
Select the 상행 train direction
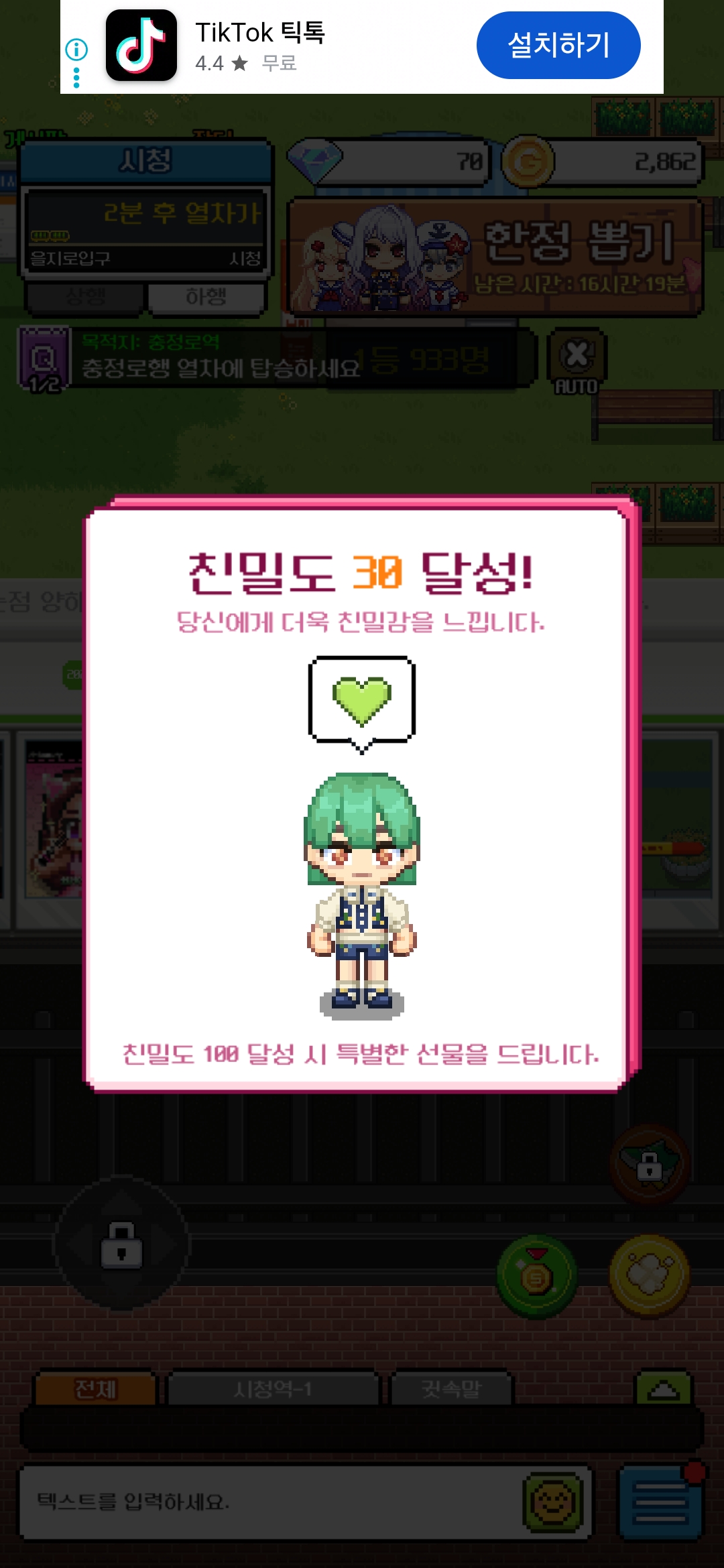[85, 297]
